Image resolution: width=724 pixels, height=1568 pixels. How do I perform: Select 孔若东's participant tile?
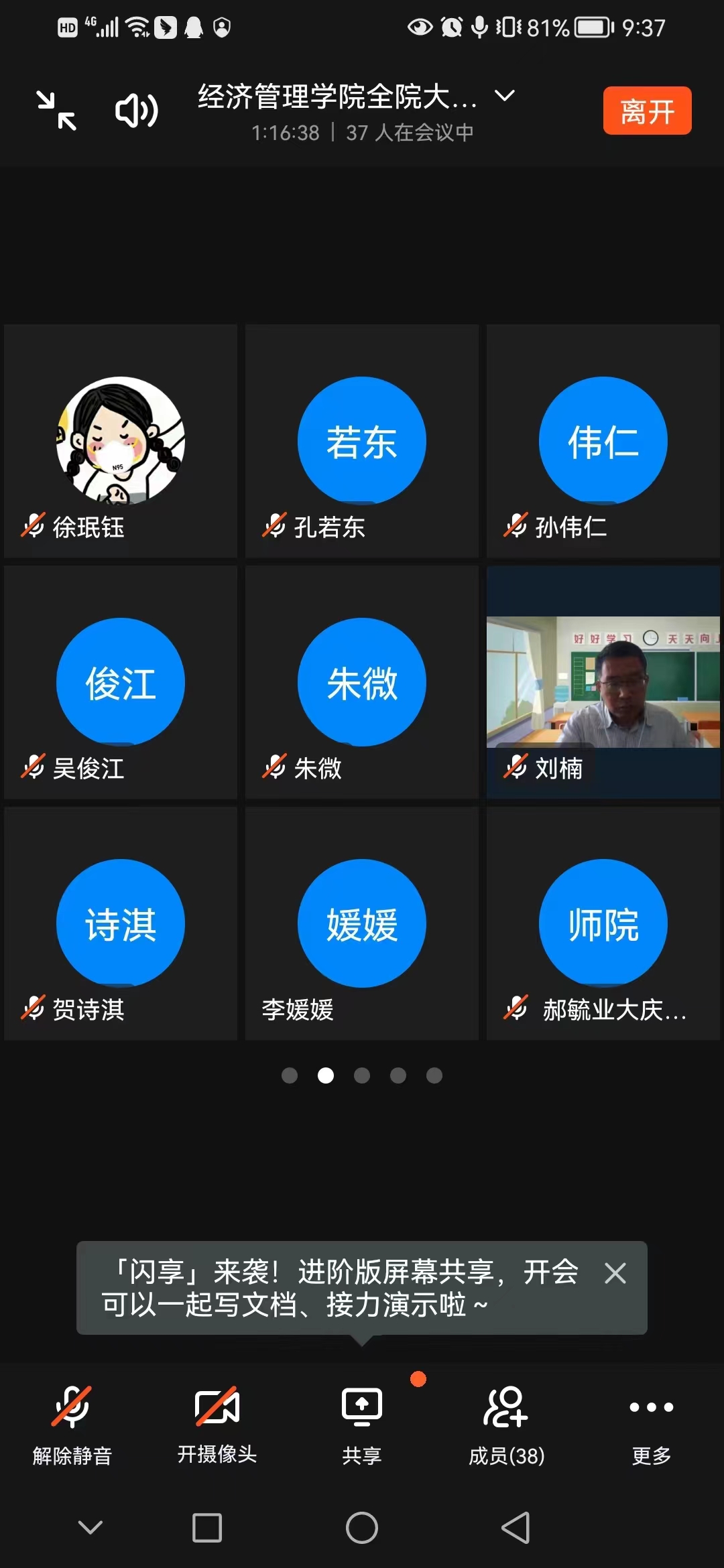coord(362,441)
